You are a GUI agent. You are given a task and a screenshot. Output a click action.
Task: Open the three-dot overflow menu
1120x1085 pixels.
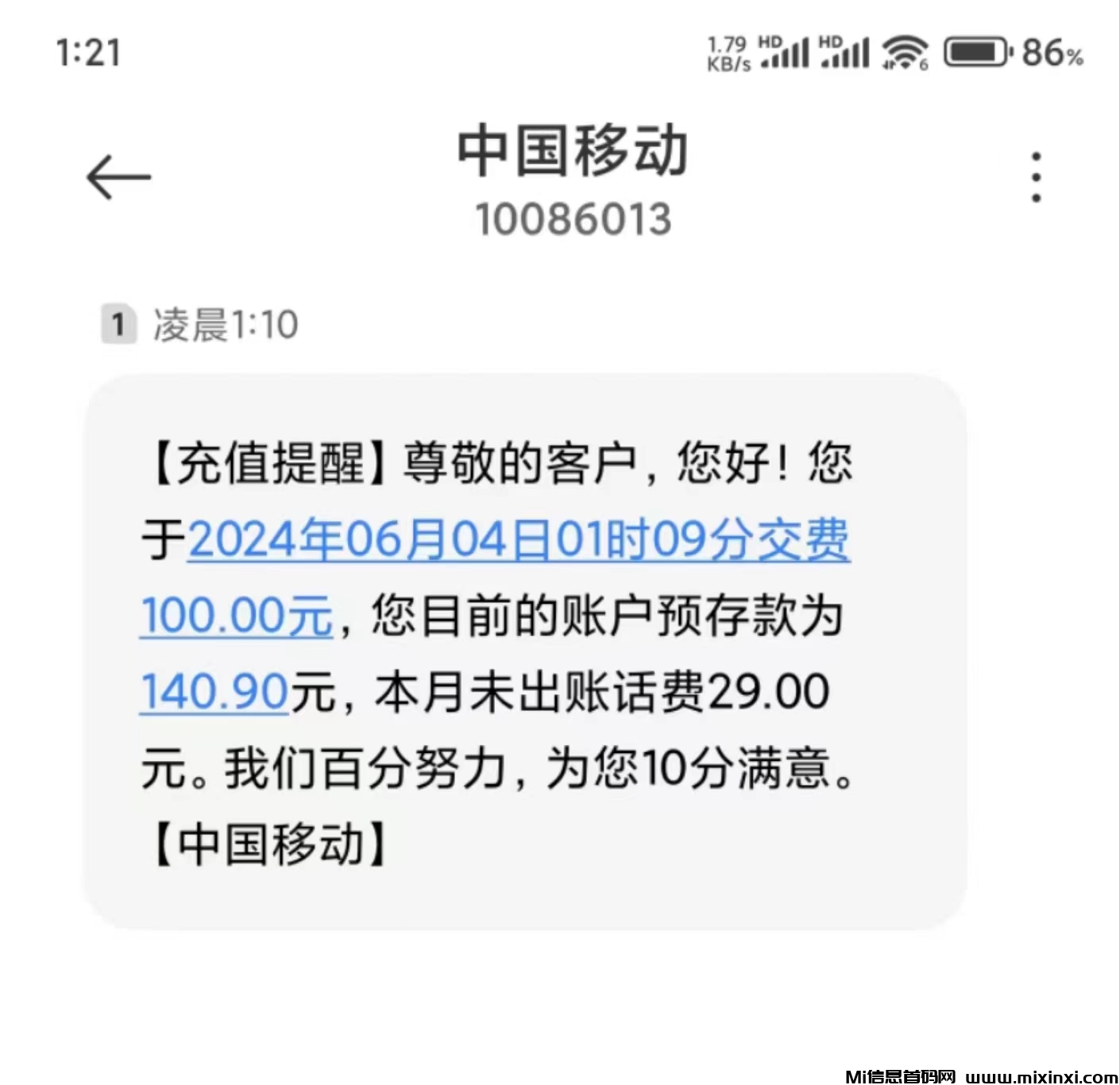click(x=1036, y=177)
